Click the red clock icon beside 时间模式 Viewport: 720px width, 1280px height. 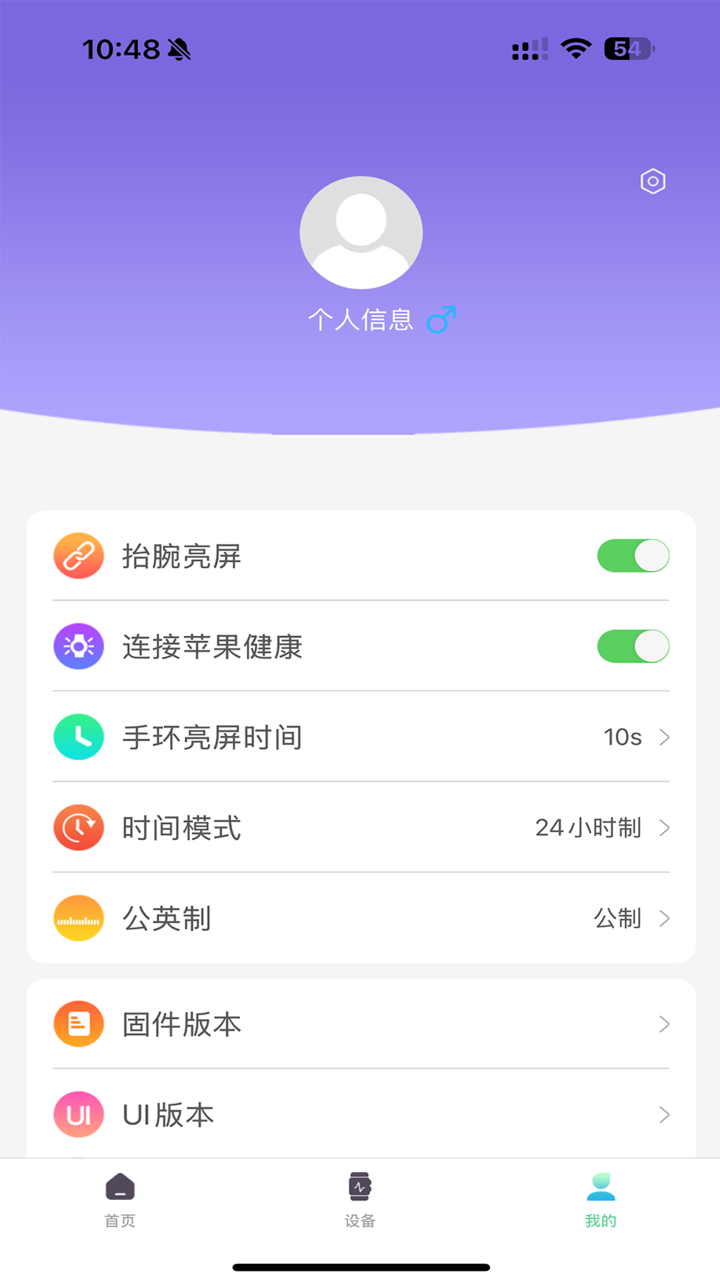tap(78, 828)
